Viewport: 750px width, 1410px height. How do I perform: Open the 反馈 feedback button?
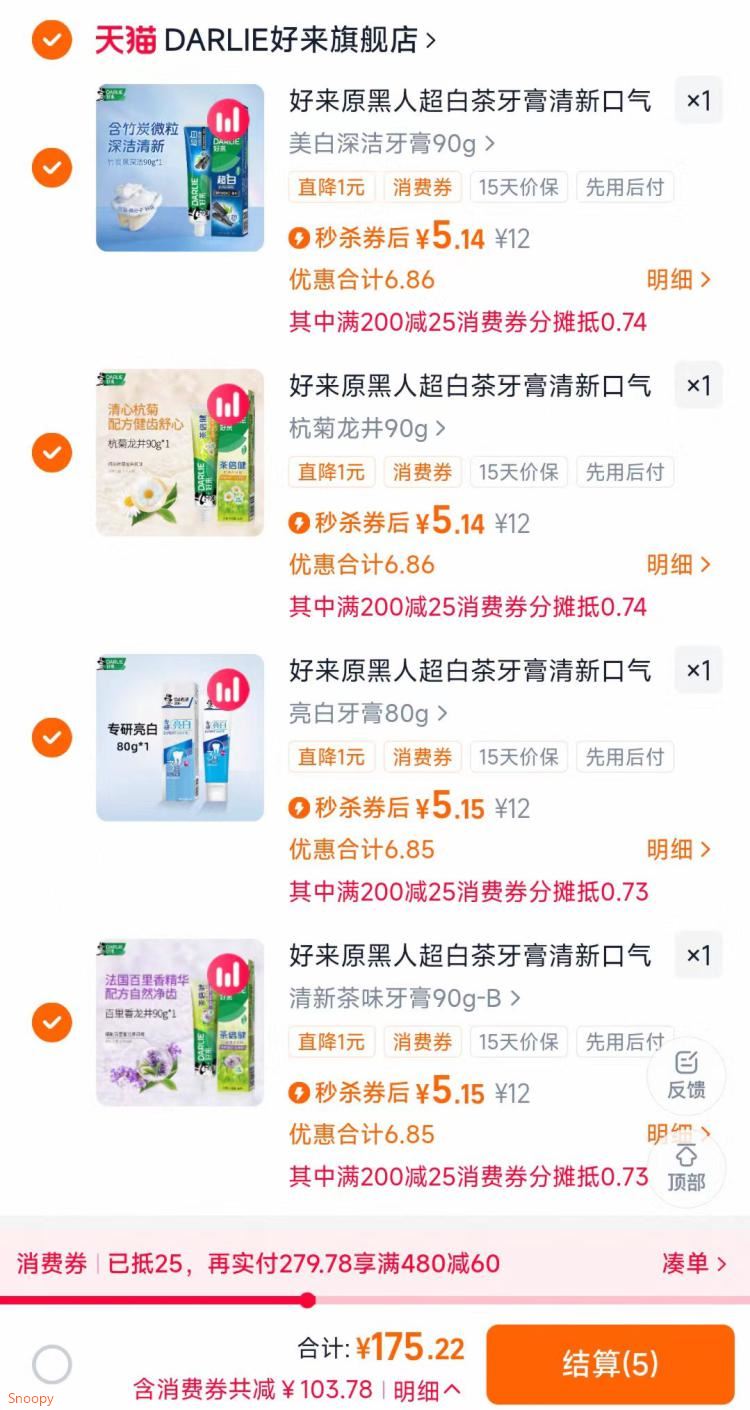click(686, 1075)
